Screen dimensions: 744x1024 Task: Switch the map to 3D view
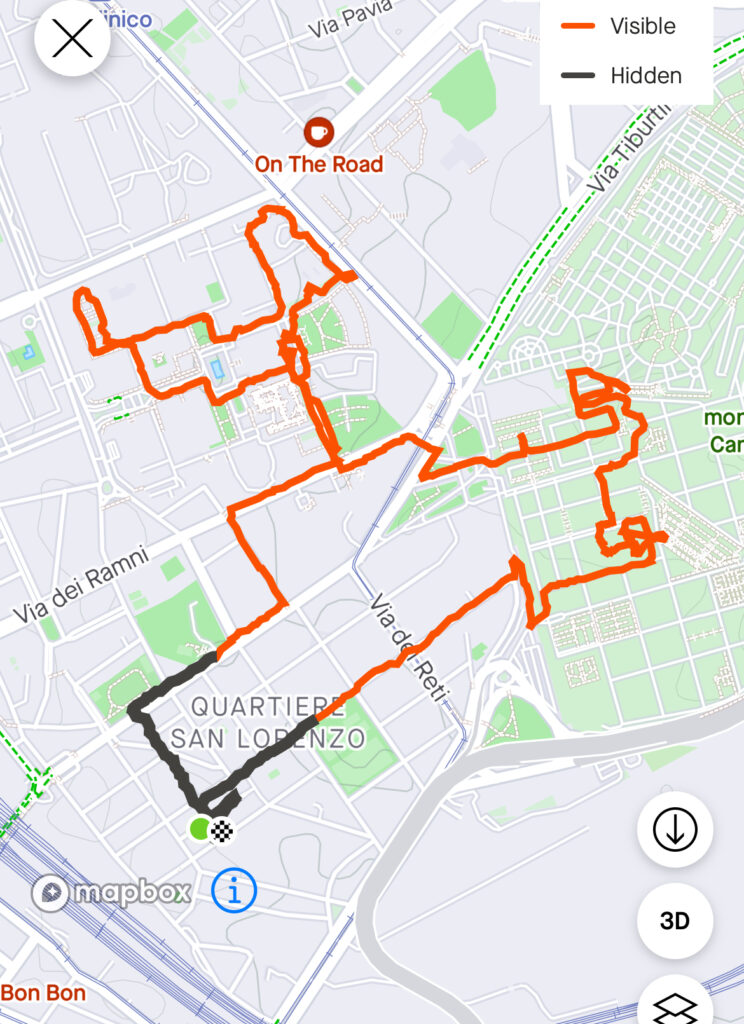[675, 921]
